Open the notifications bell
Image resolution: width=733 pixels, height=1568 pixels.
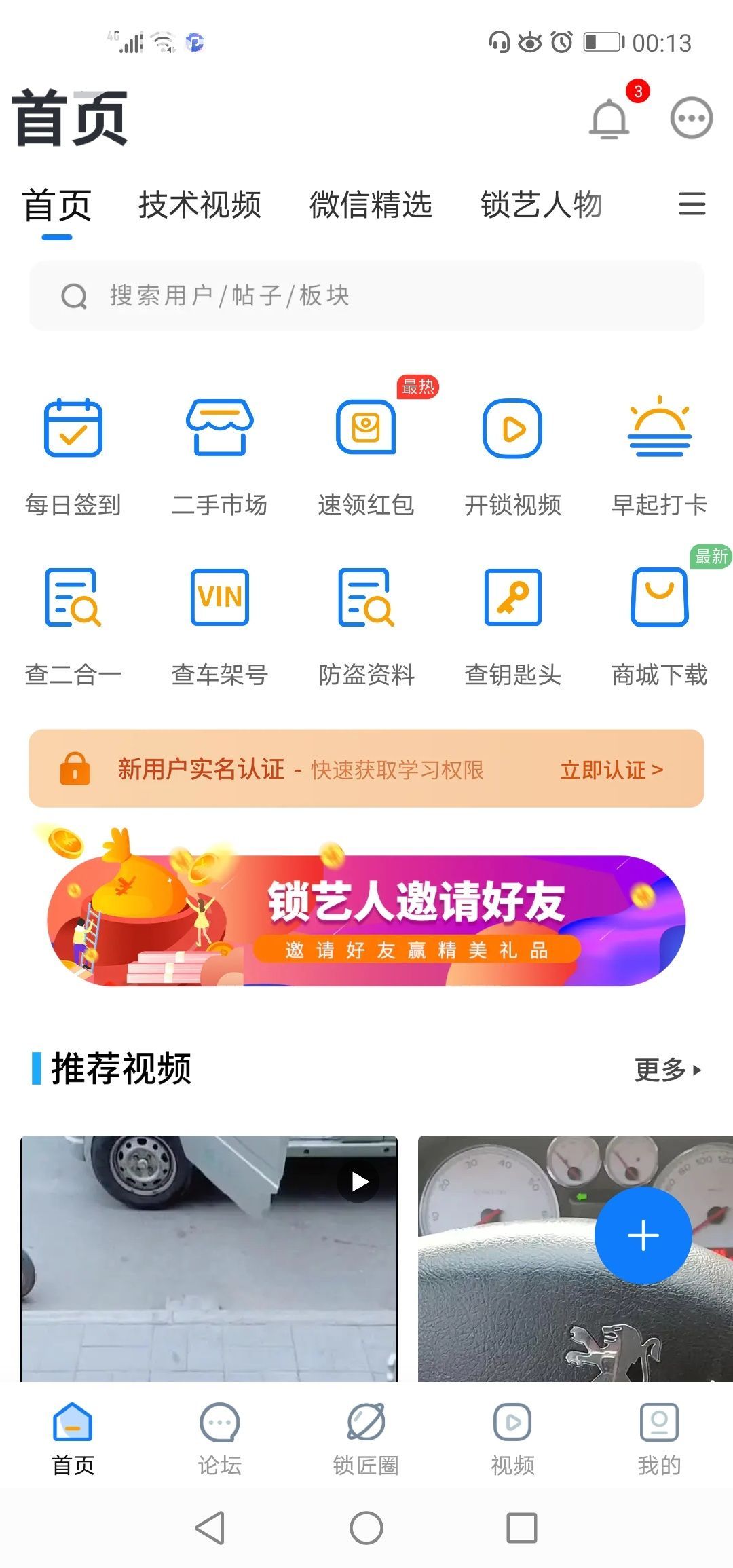tap(609, 119)
